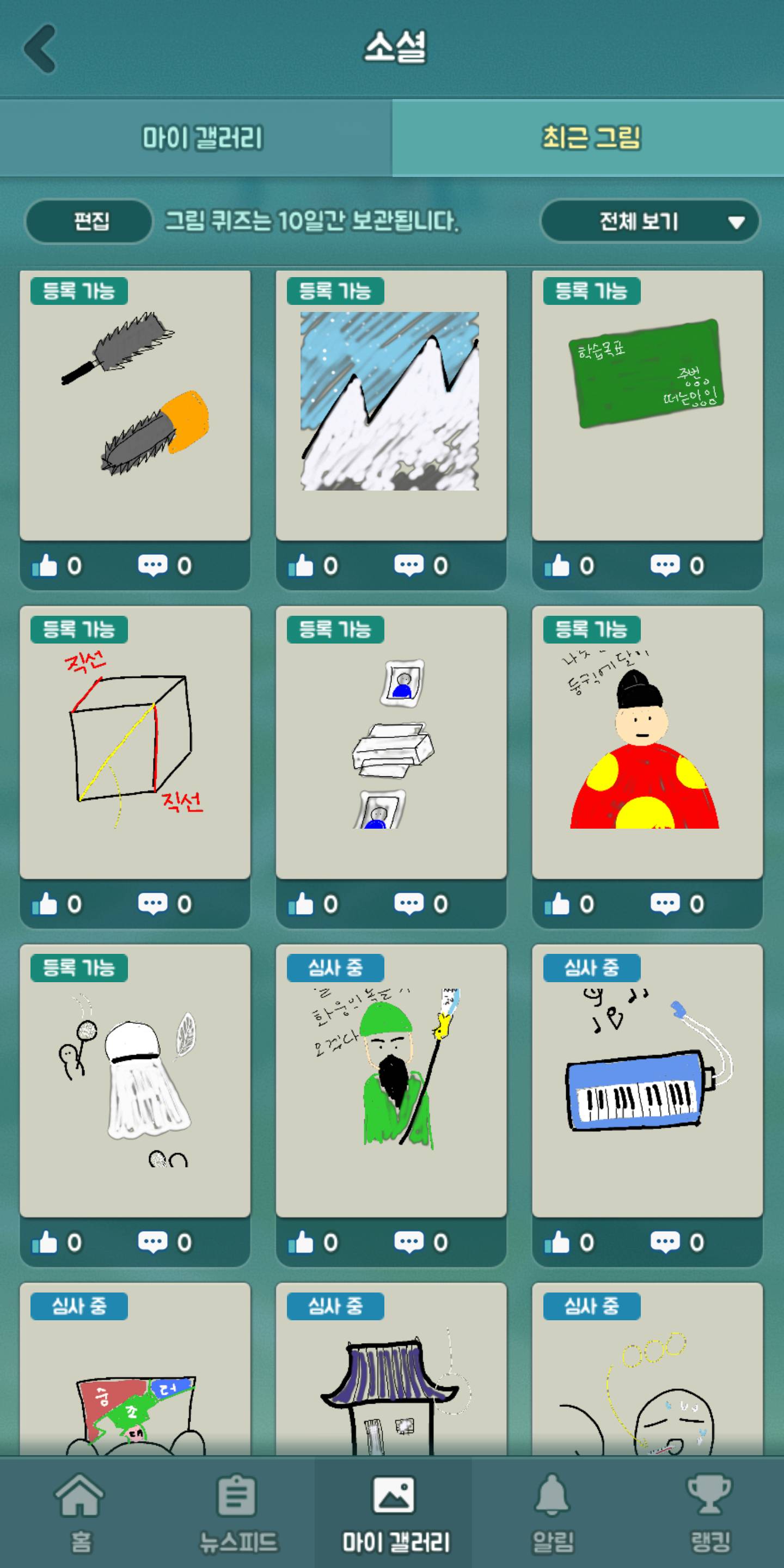View the red-robed king drawing
The height and width of the screenshot is (1568, 784).
[647, 743]
